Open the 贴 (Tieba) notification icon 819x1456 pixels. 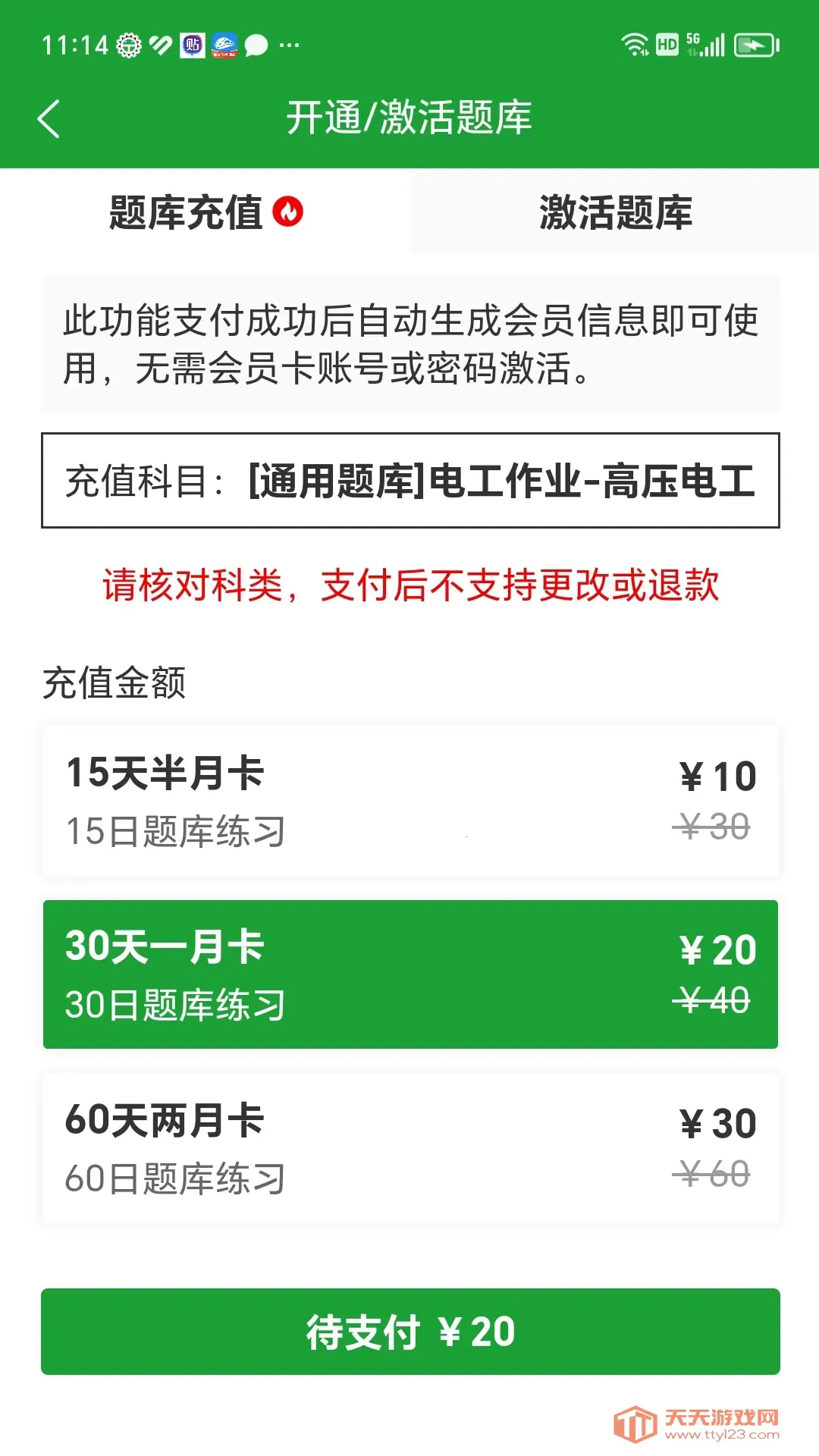coord(192,44)
